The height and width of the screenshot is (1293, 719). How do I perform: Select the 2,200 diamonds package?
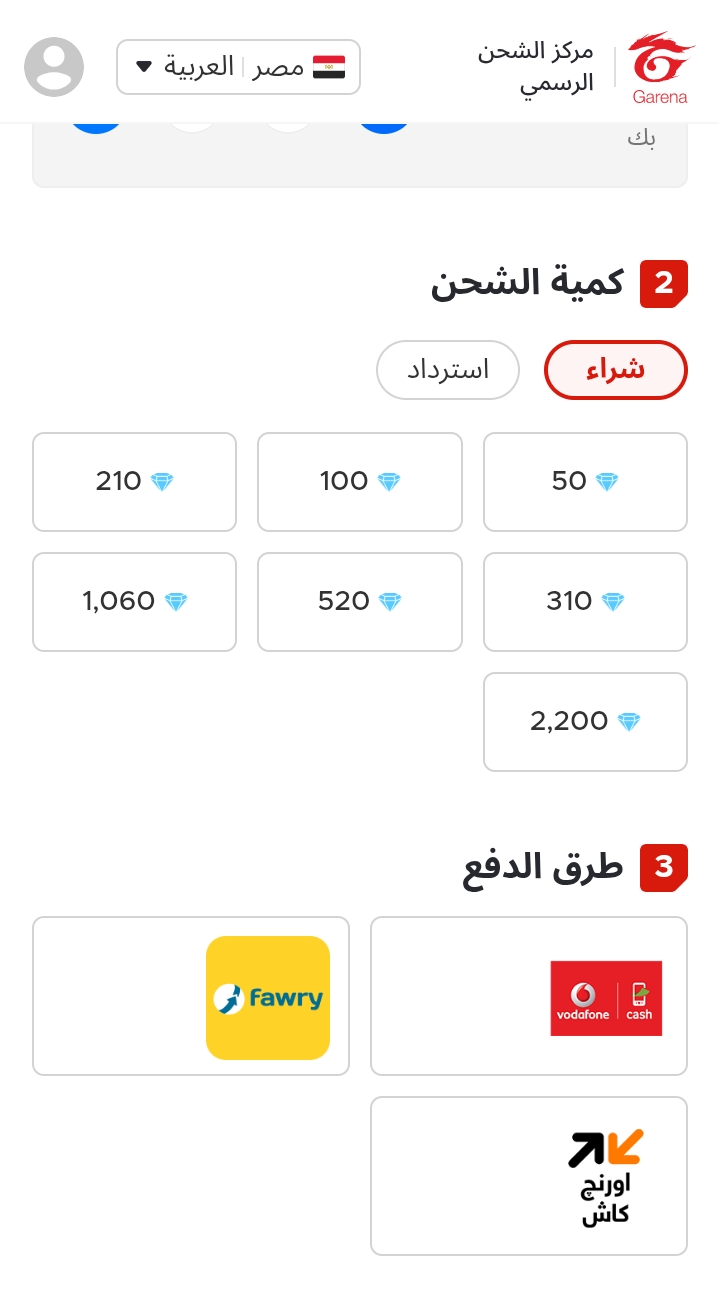coord(585,722)
